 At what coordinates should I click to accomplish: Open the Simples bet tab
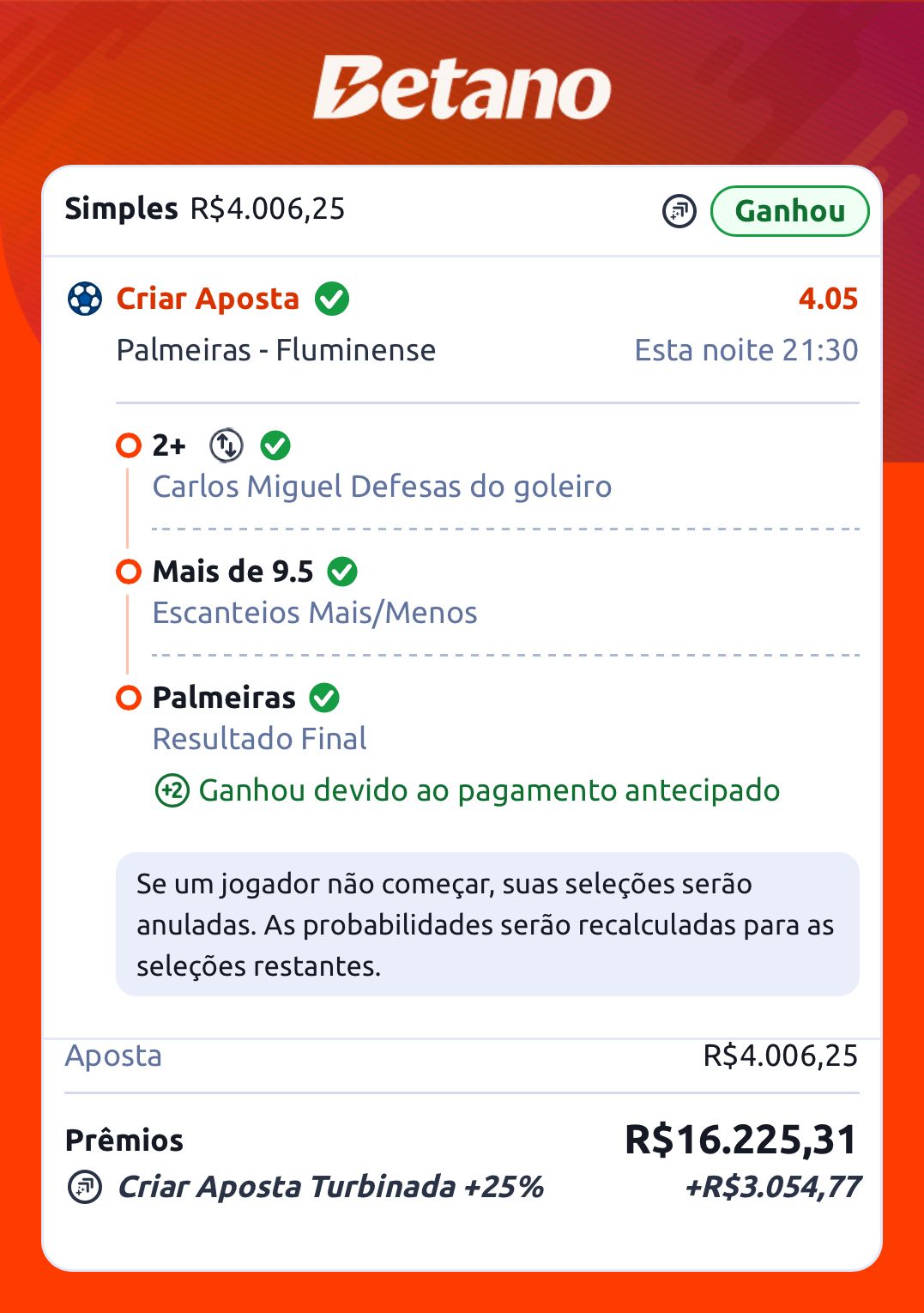pyautogui.click(x=120, y=209)
